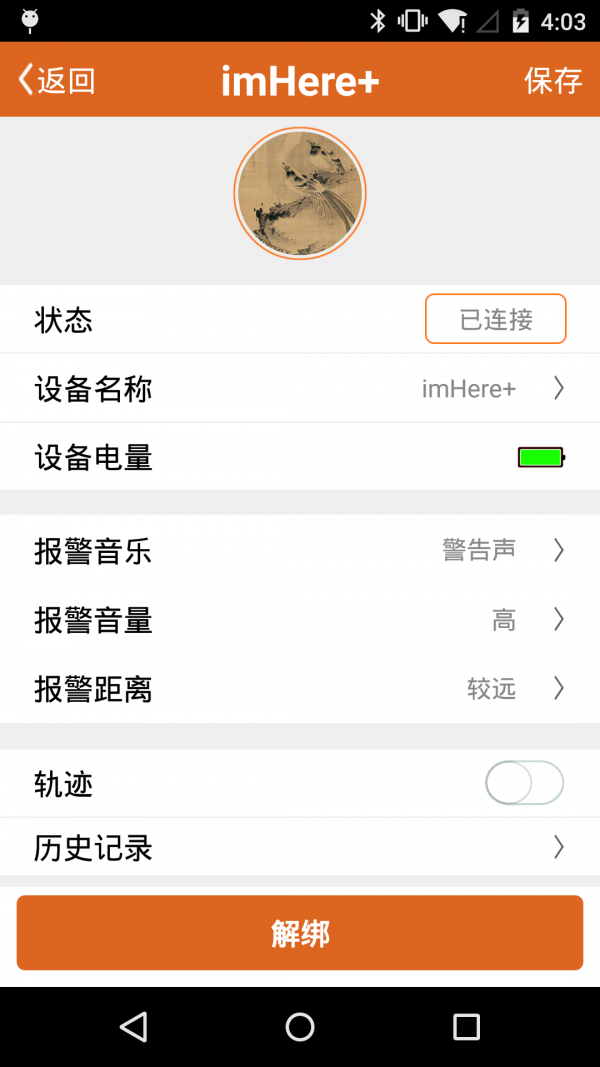The width and height of the screenshot is (600, 1067).
Task: Tap 返回 to go back
Action: point(57,80)
